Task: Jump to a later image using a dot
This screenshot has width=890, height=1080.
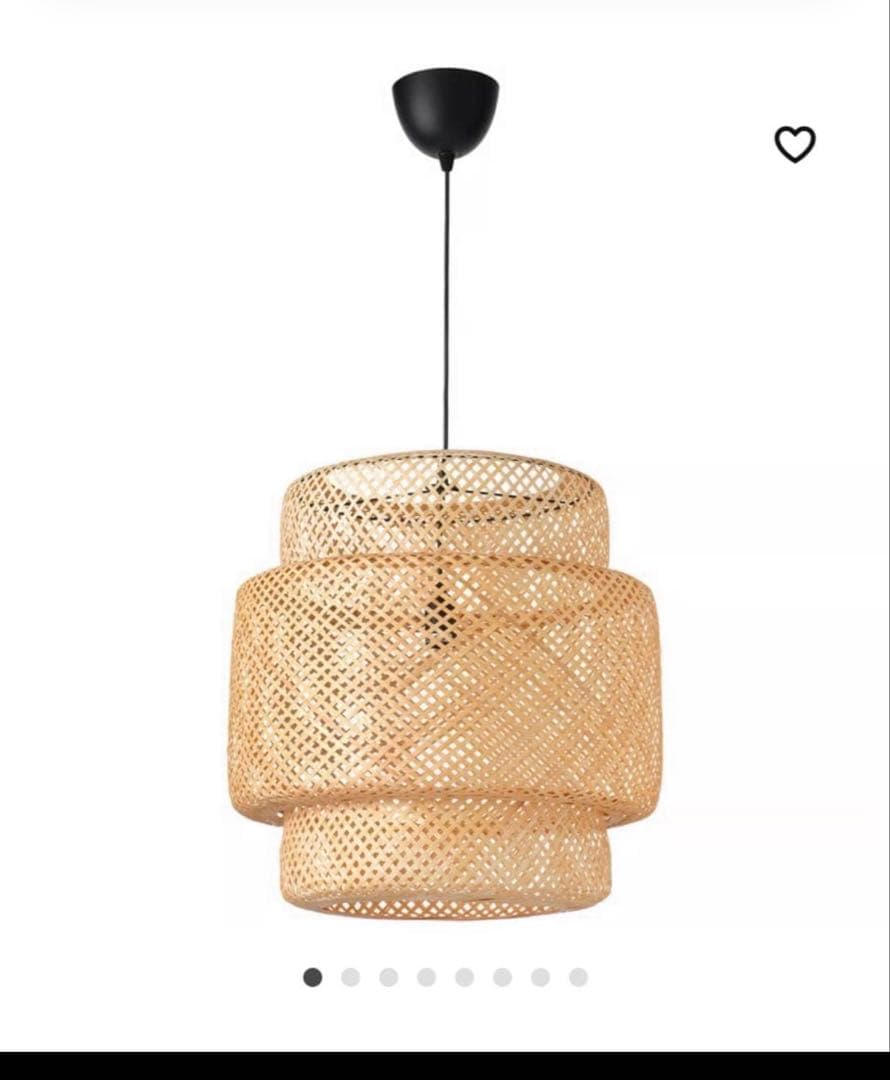Action: pos(462,976)
